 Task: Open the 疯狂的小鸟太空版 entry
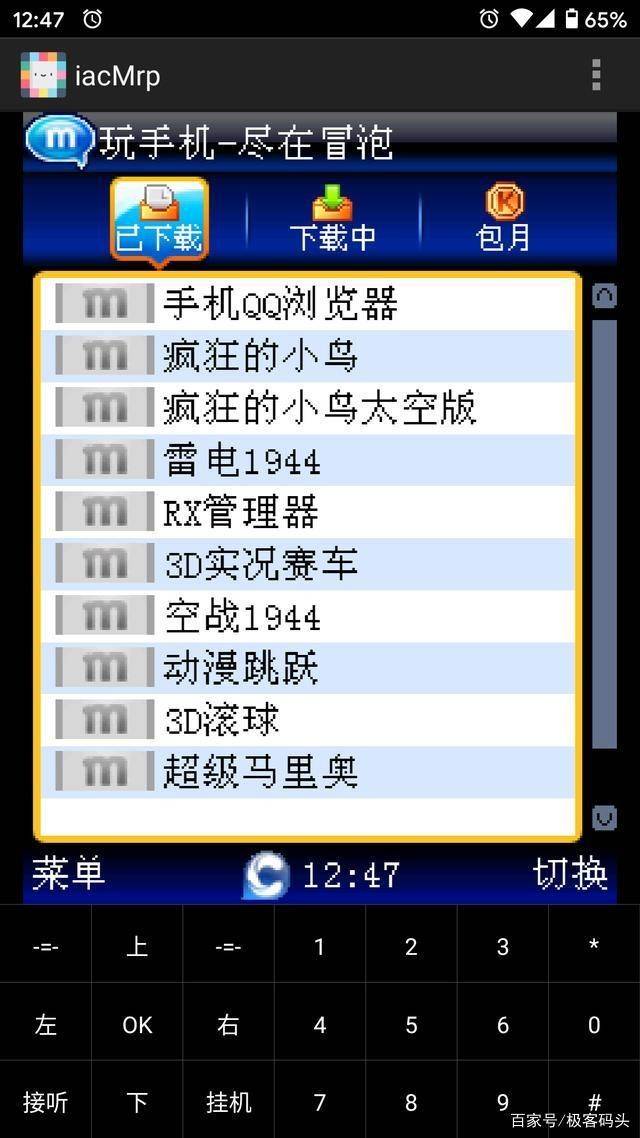pyautogui.click(x=318, y=408)
